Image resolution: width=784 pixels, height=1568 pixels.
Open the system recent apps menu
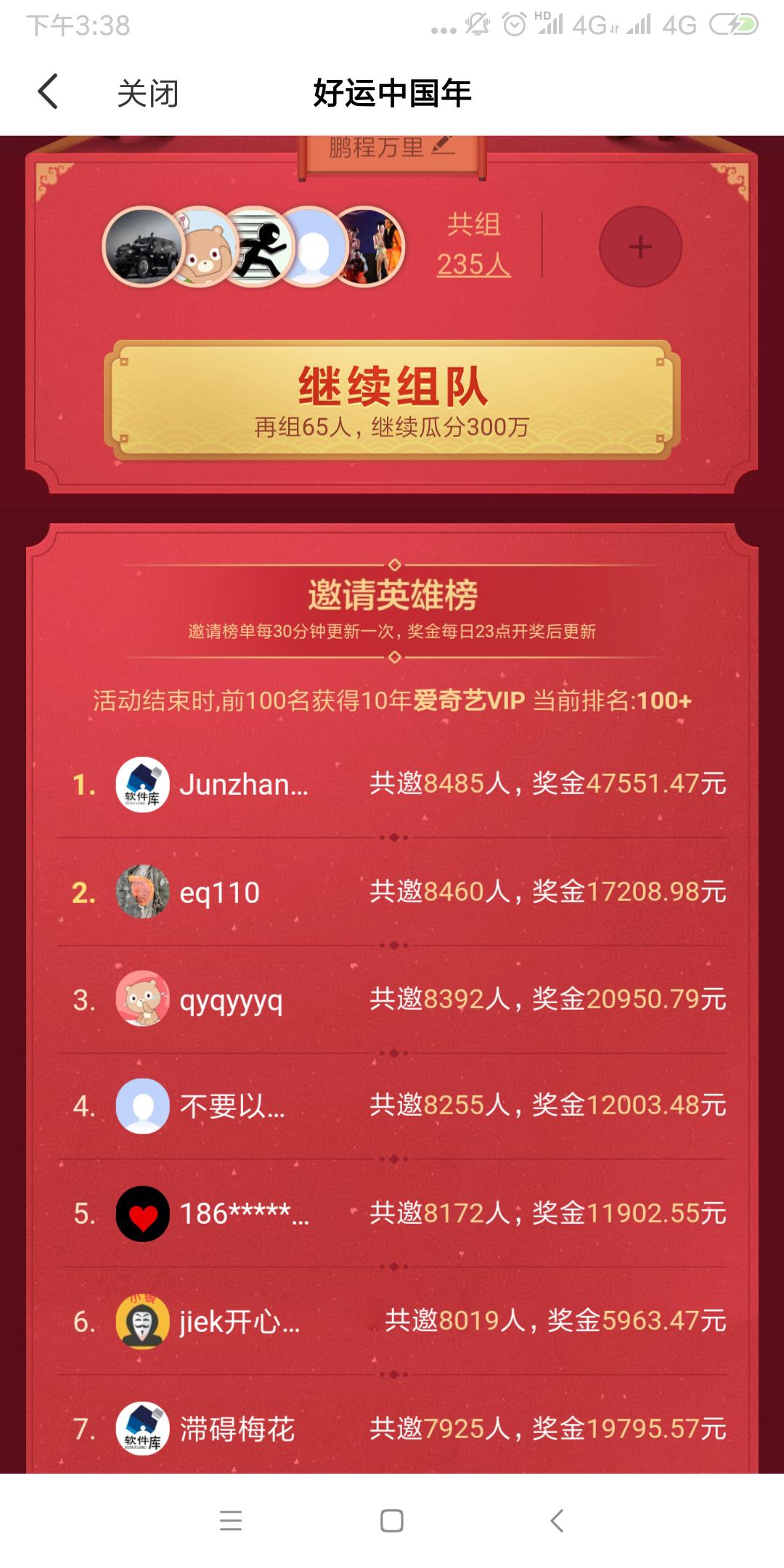tap(231, 1520)
